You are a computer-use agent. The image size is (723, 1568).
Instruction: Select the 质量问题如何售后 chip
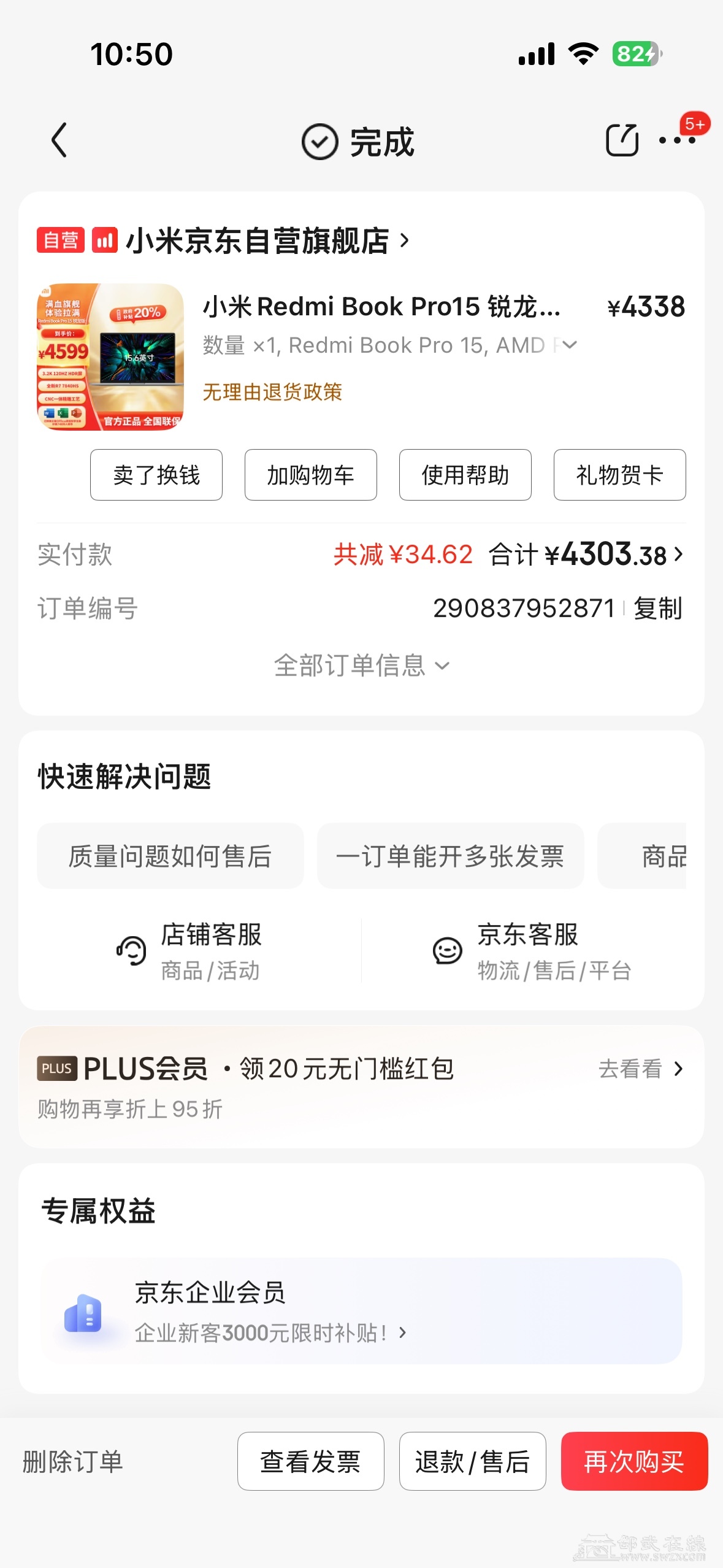click(x=170, y=856)
